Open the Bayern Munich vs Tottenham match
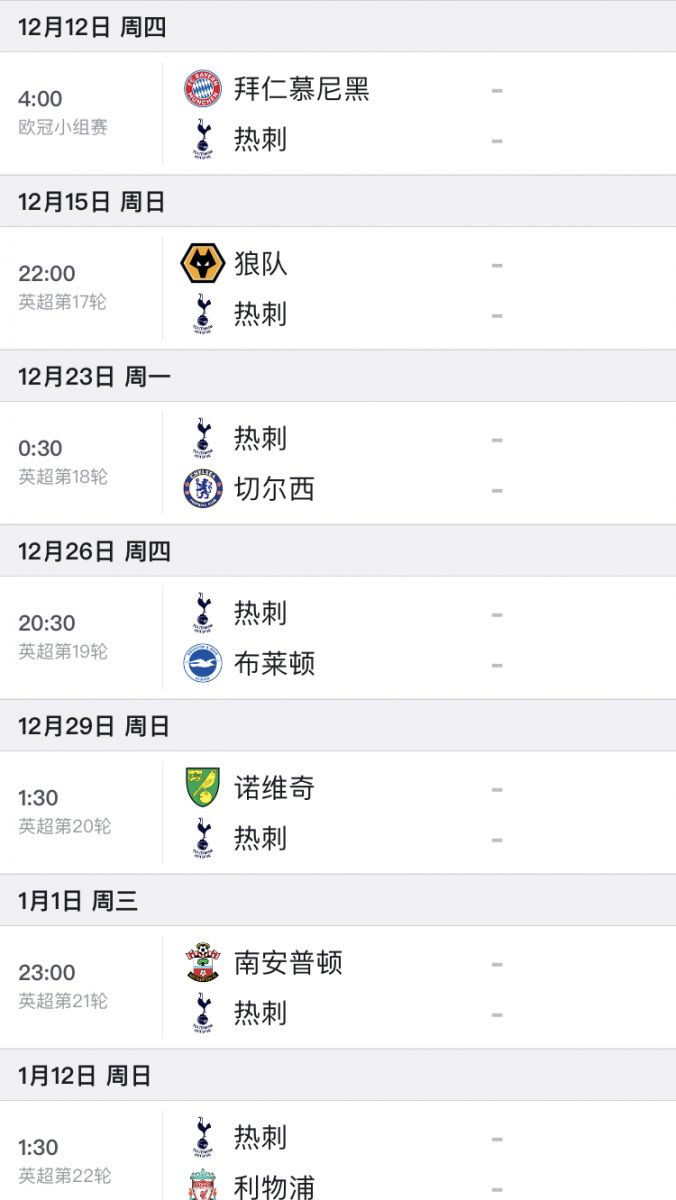 (x=338, y=113)
